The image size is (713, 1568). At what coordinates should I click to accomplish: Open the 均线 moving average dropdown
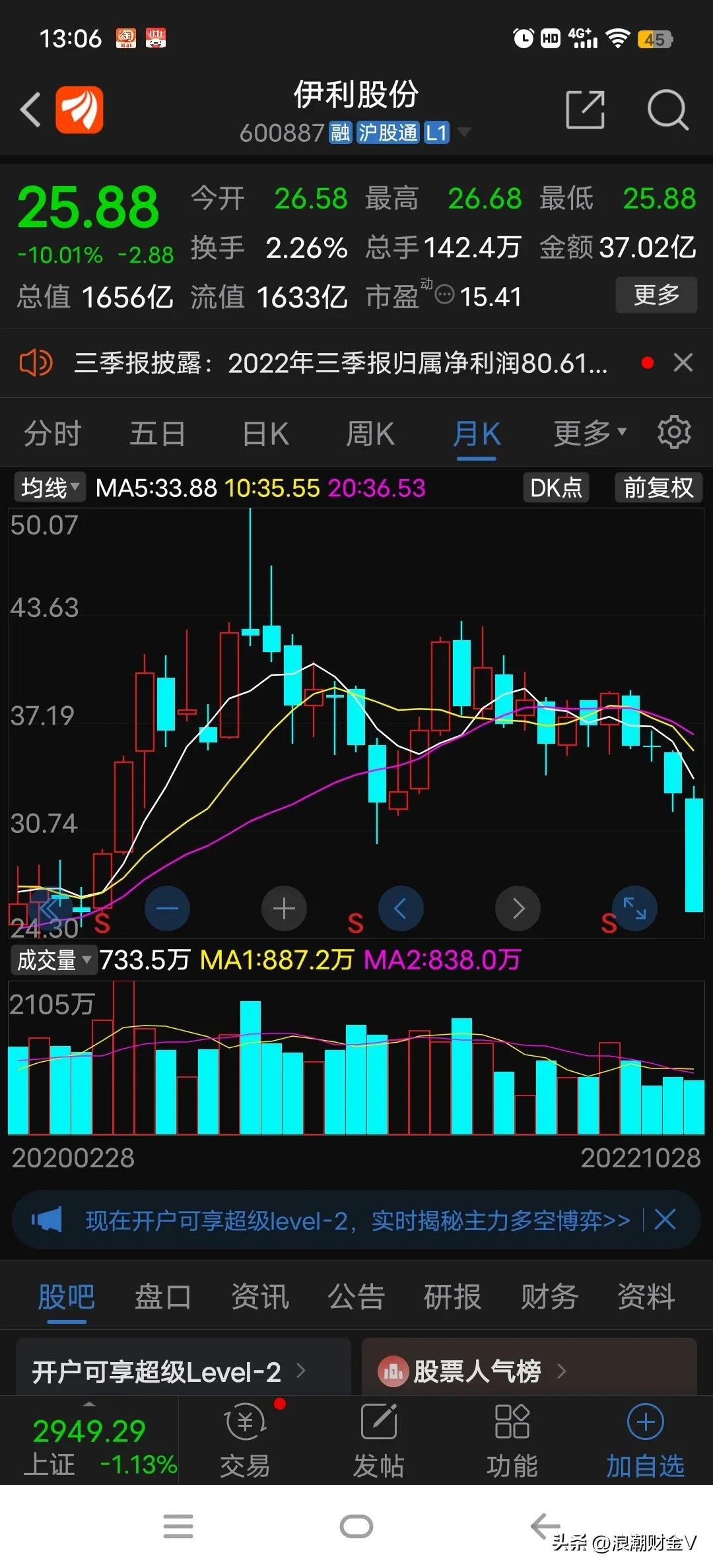(x=49, y=488)
